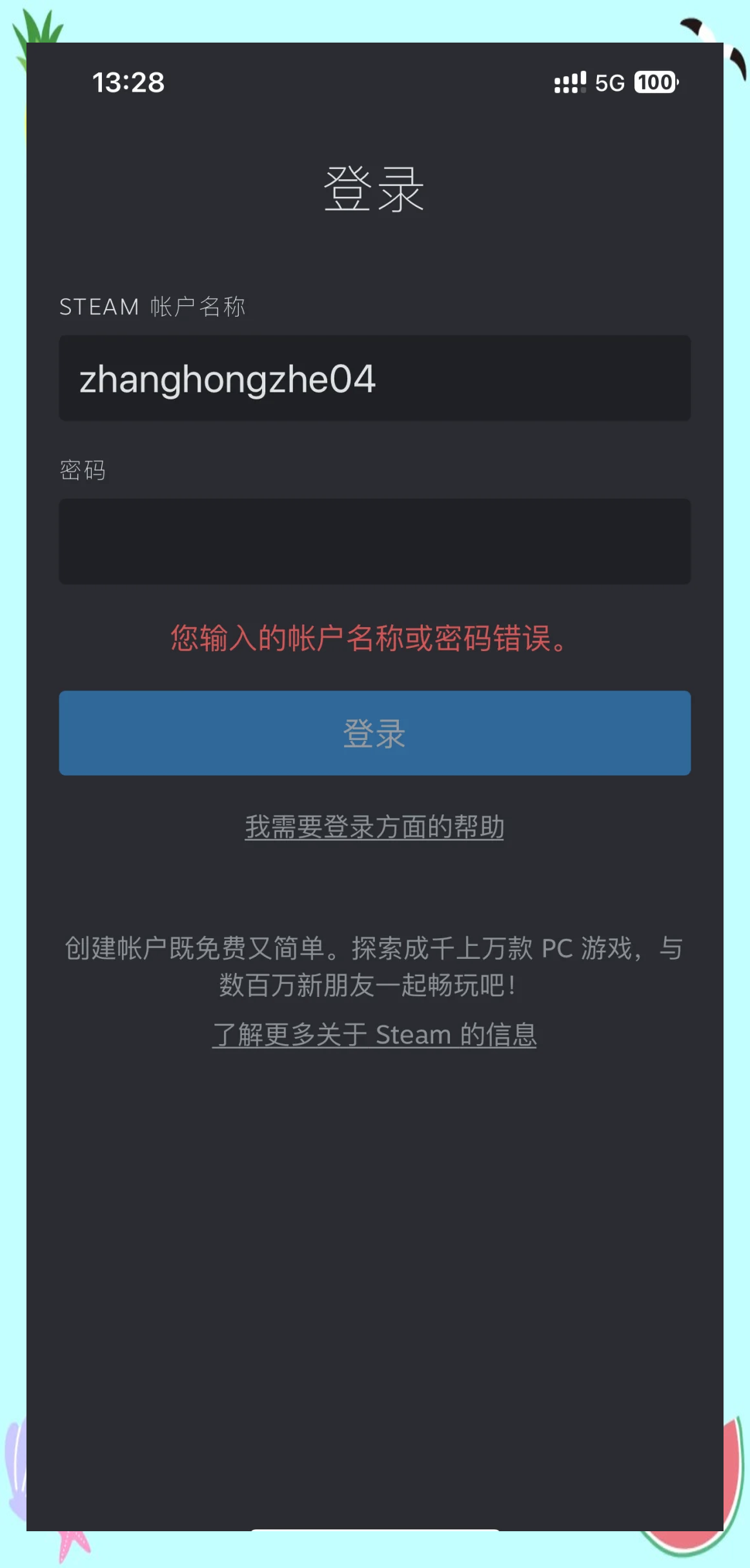
Task: Select the username field containing zhanghongzhe04
Action: click(x=374, y=377)
